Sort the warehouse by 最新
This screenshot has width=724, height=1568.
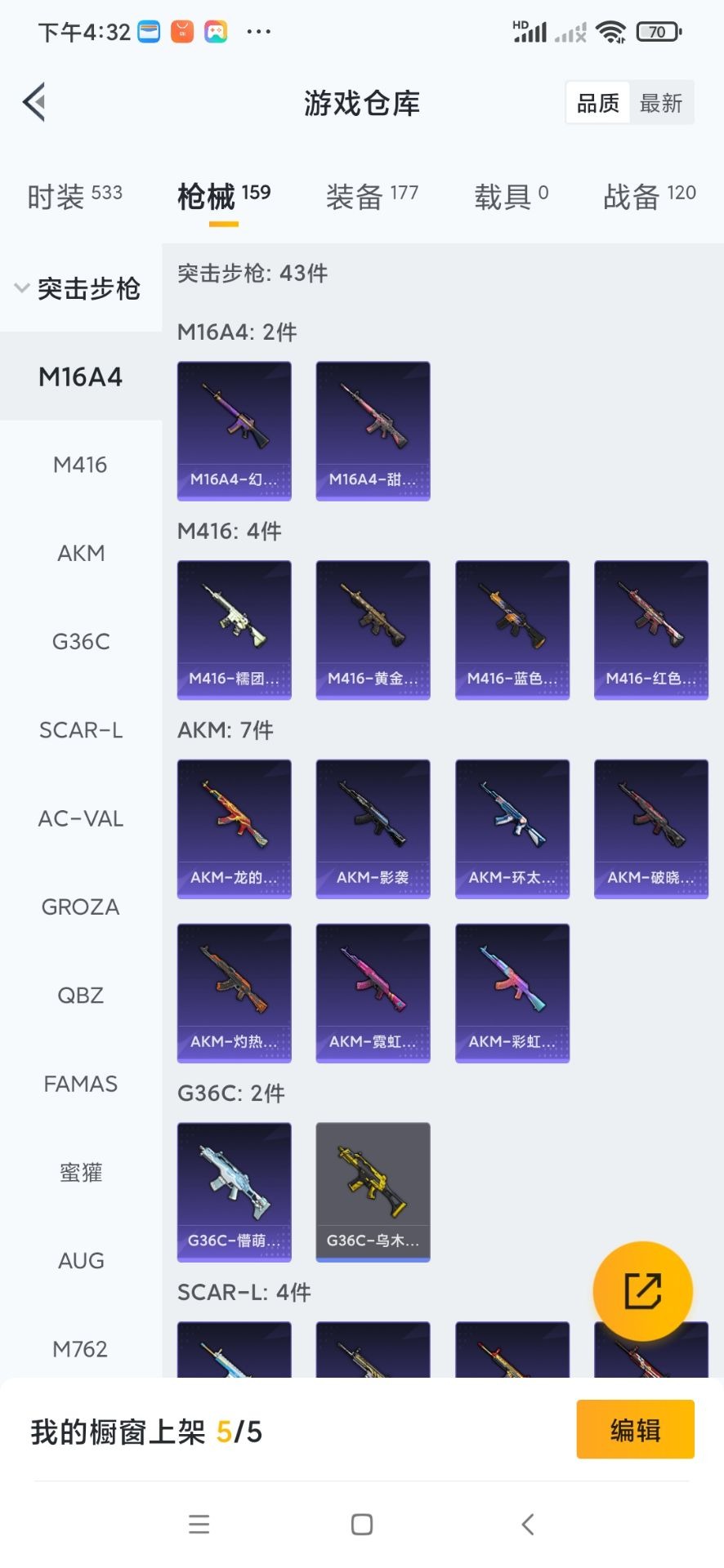[x=661, y=103]
